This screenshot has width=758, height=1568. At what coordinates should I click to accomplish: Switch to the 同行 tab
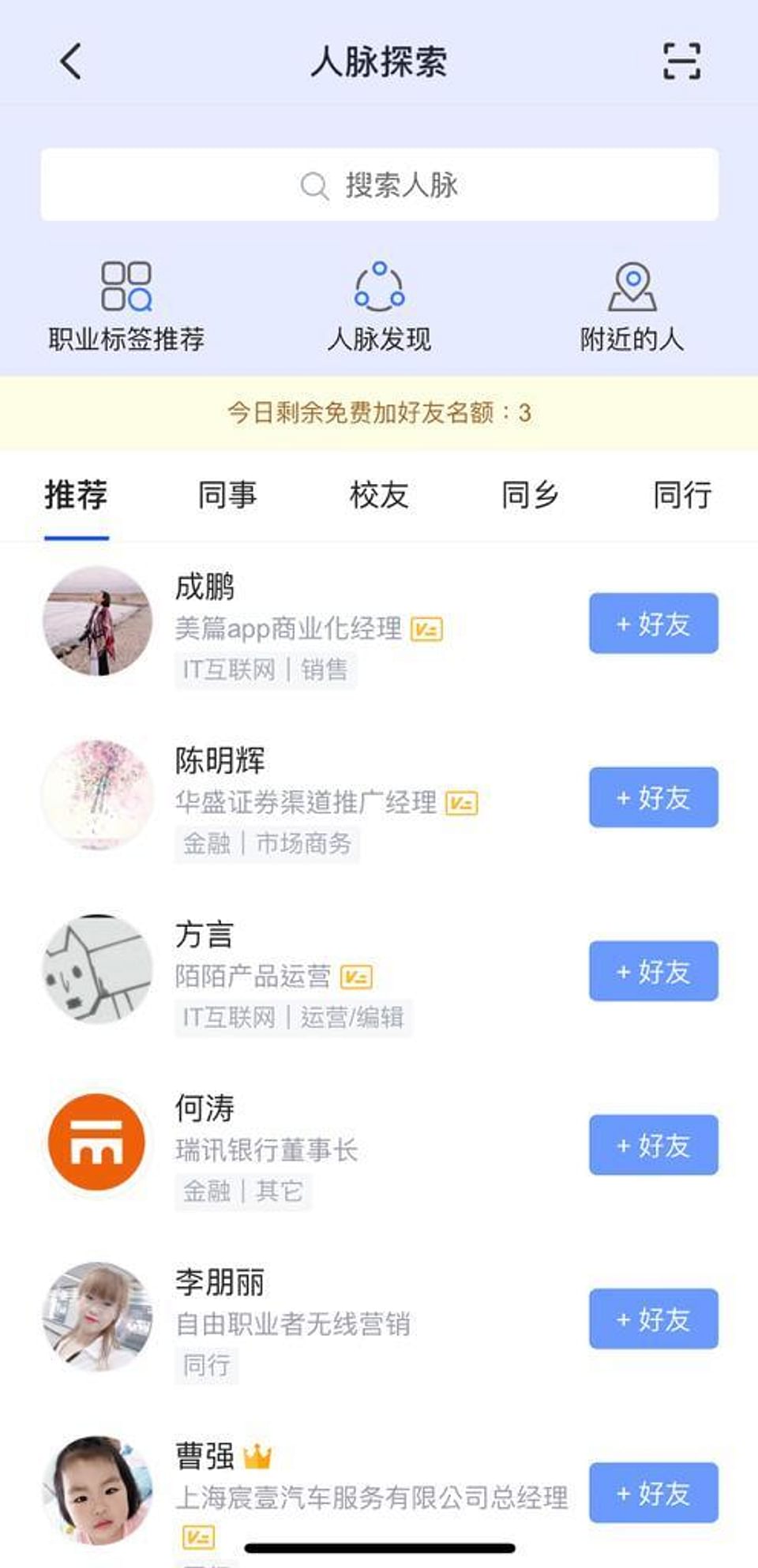682,496
